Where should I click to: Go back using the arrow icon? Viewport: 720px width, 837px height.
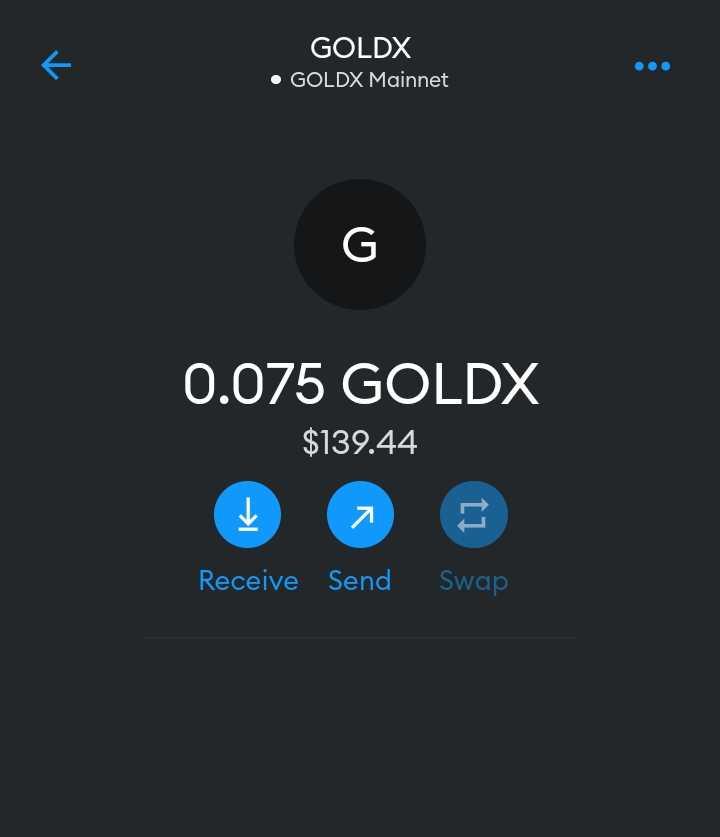click(56, 66)
